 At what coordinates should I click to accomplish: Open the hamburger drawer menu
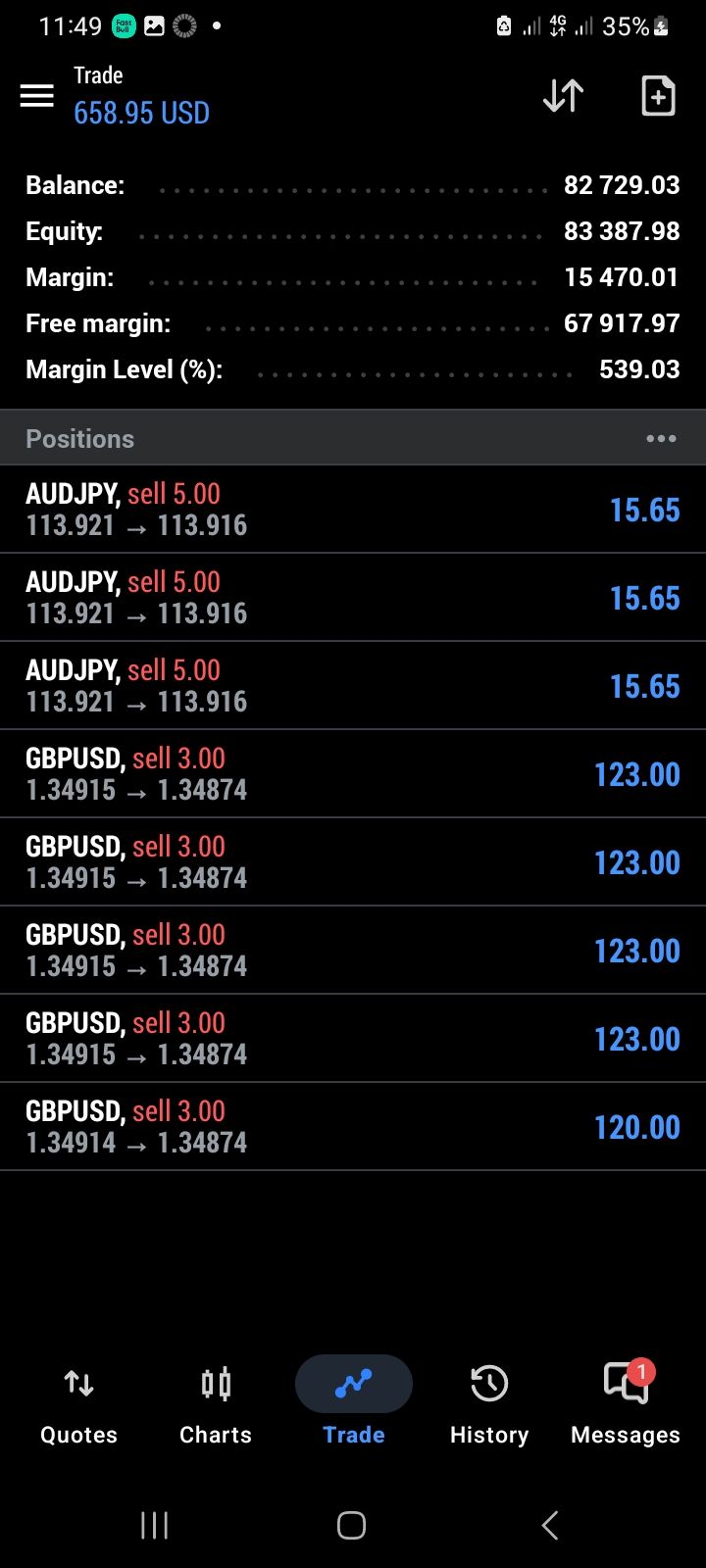pyautogui.click(x=37, y=96)
